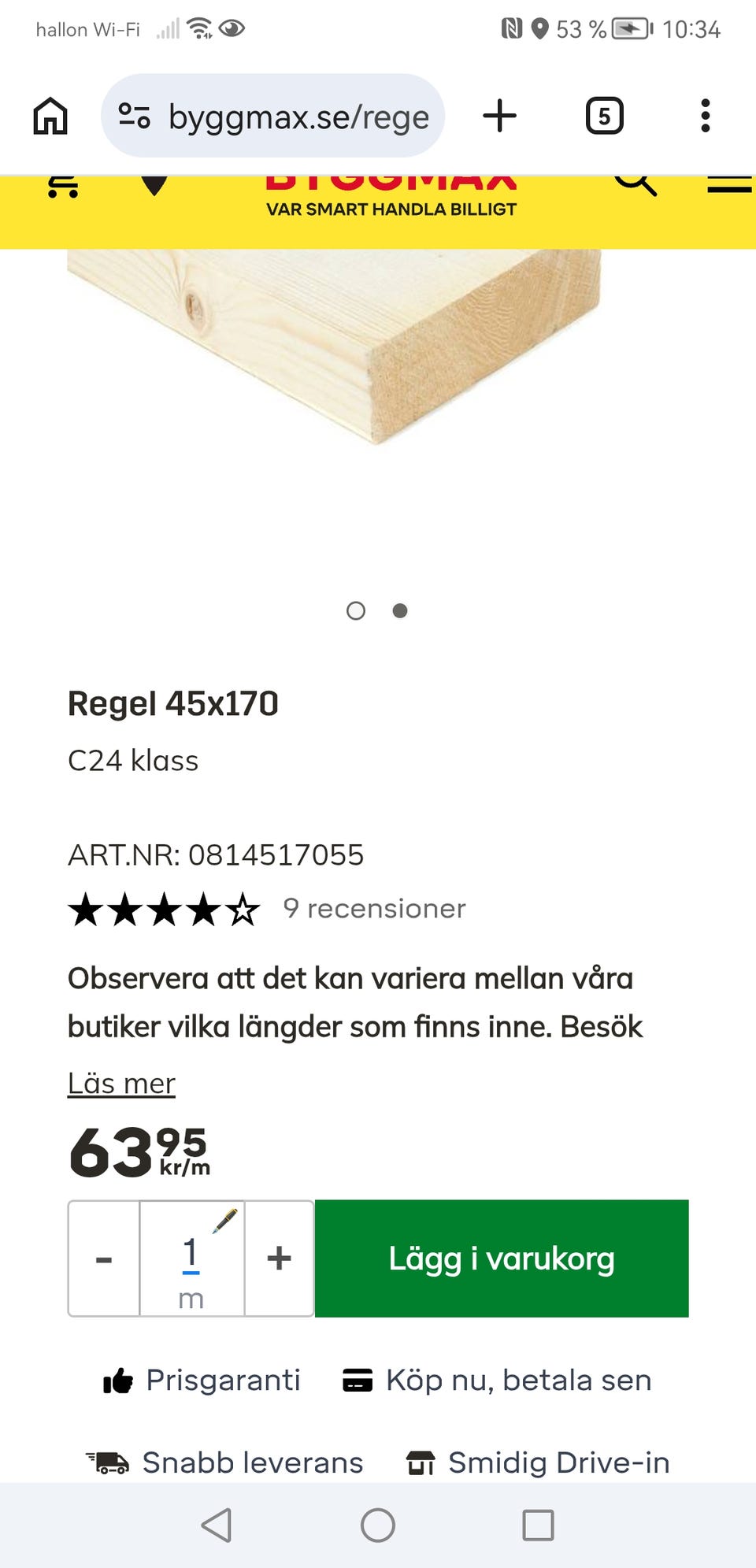756x1568 pixels.
Task: Click the Smidig Drive-in store icon
Action: 421,1462
